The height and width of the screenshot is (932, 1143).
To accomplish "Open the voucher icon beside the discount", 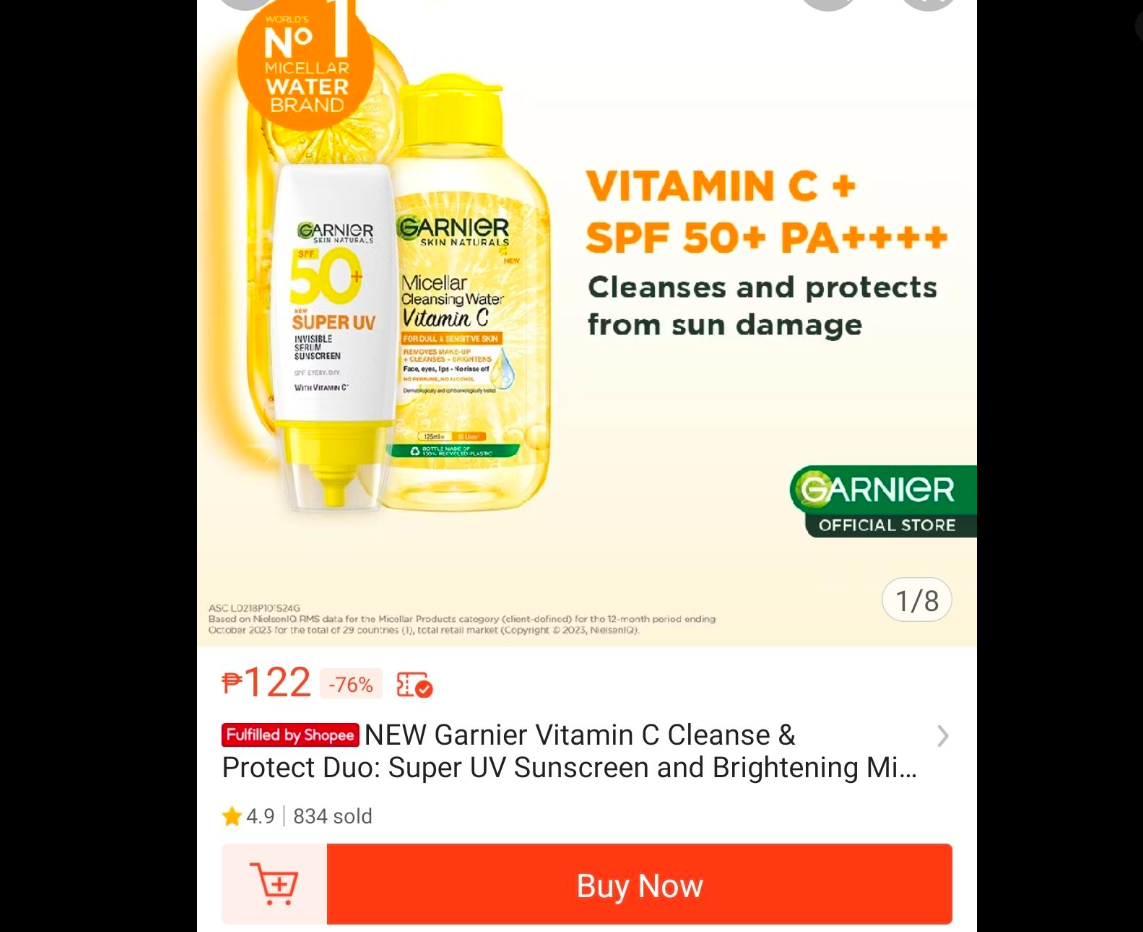I will [x=414, y=685].
